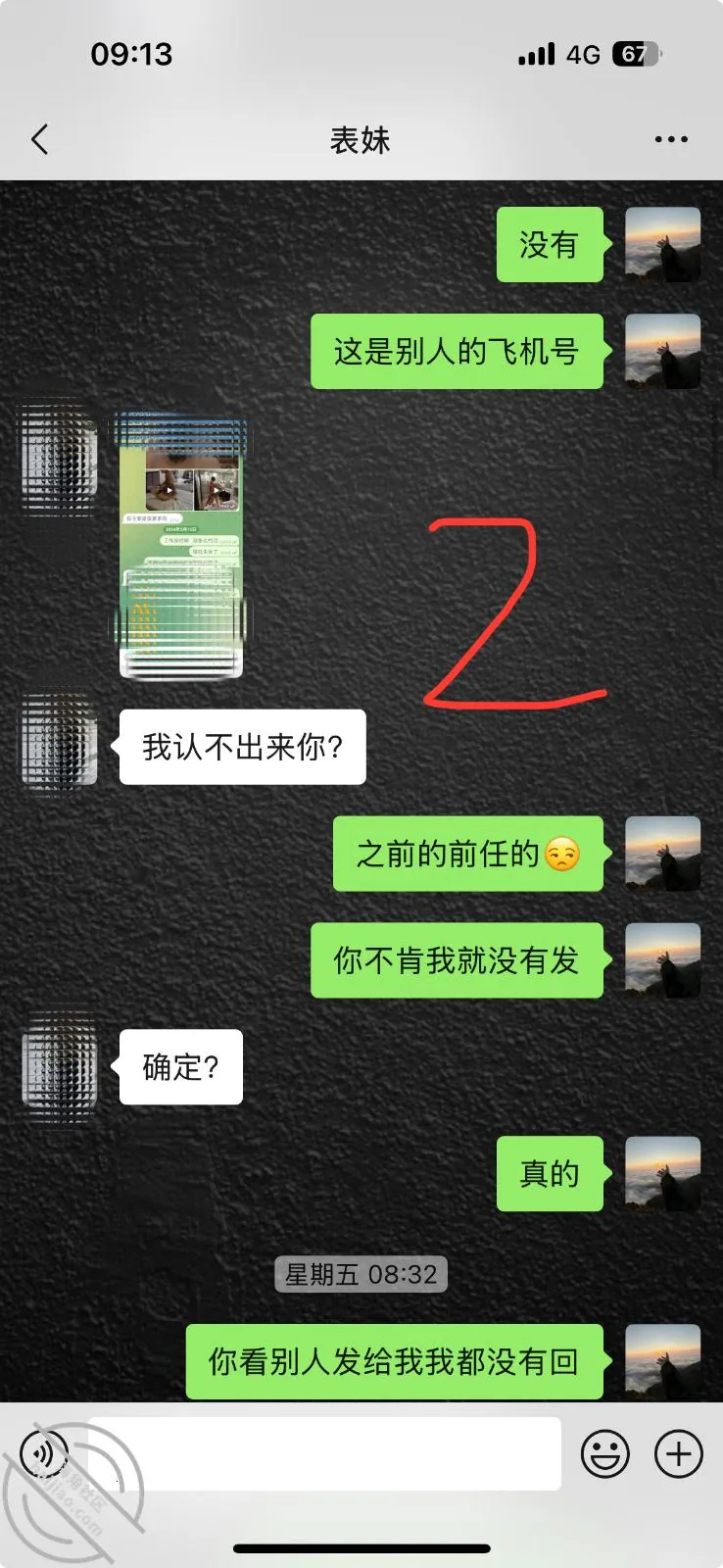Screen dimensions: 723x1568
Task: Go back from the 表妹 chat
Action: pos(40,140)
